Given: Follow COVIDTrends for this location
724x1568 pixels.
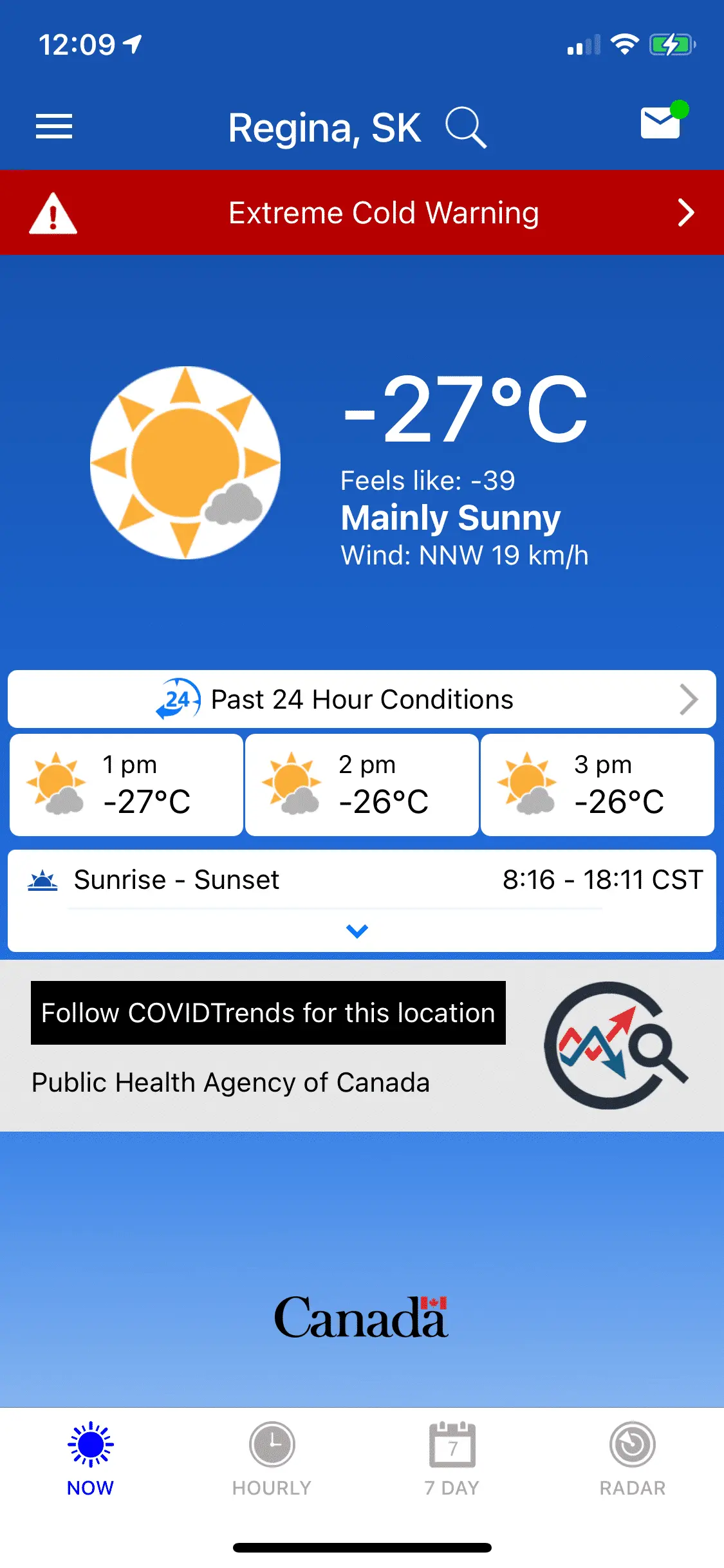Looking at the screenshot, I should point(268,1013).
